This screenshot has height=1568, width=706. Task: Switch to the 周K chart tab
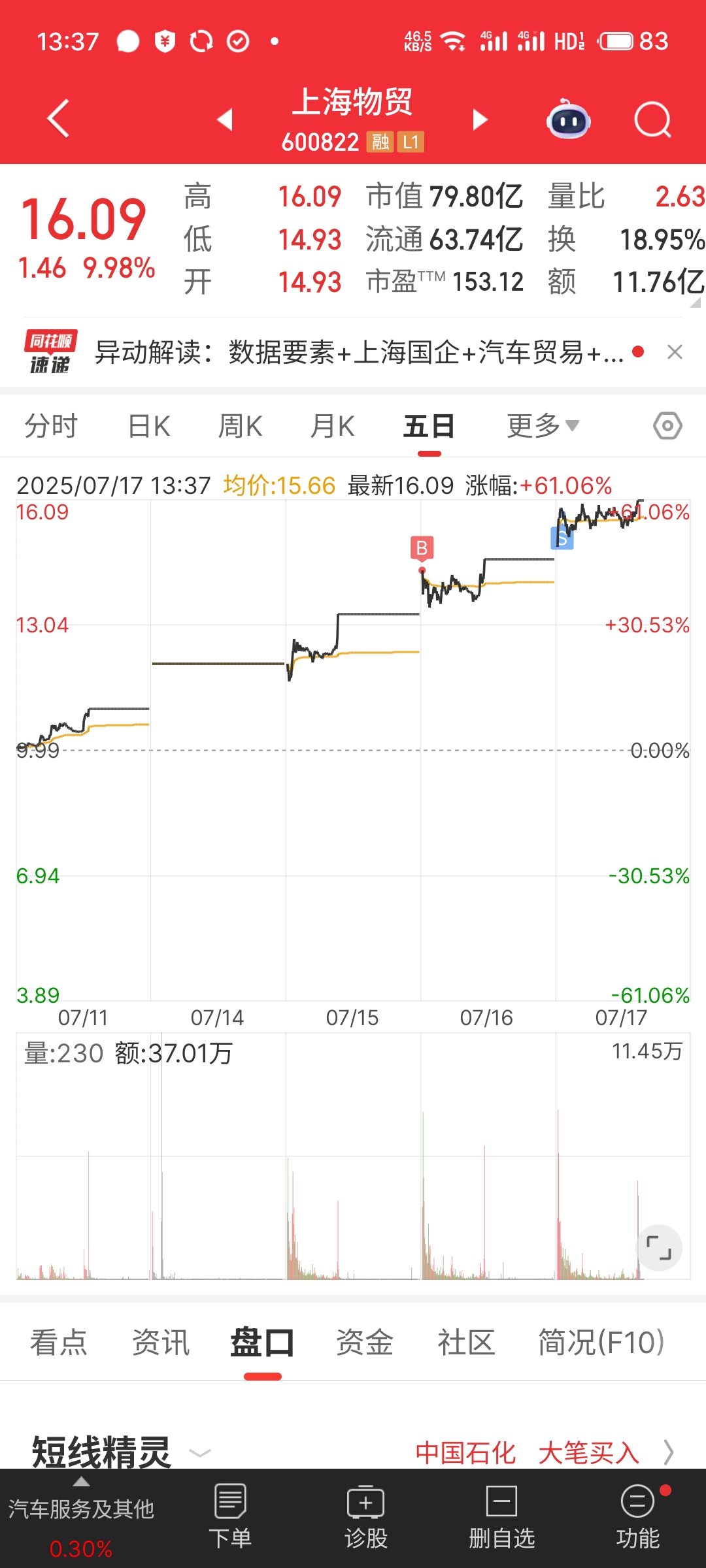coord(240,426)
